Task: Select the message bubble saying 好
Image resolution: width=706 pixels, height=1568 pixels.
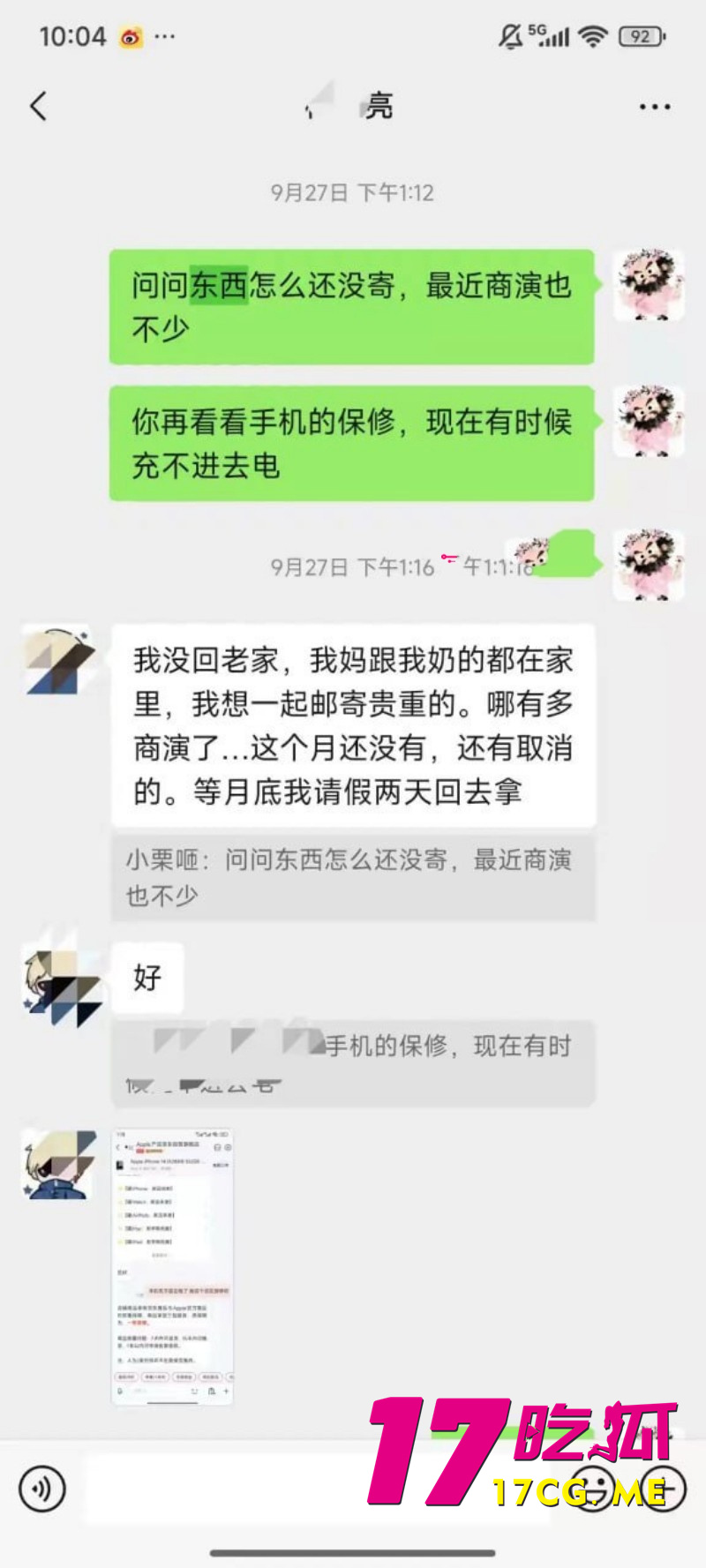Action: click(148, 977)
